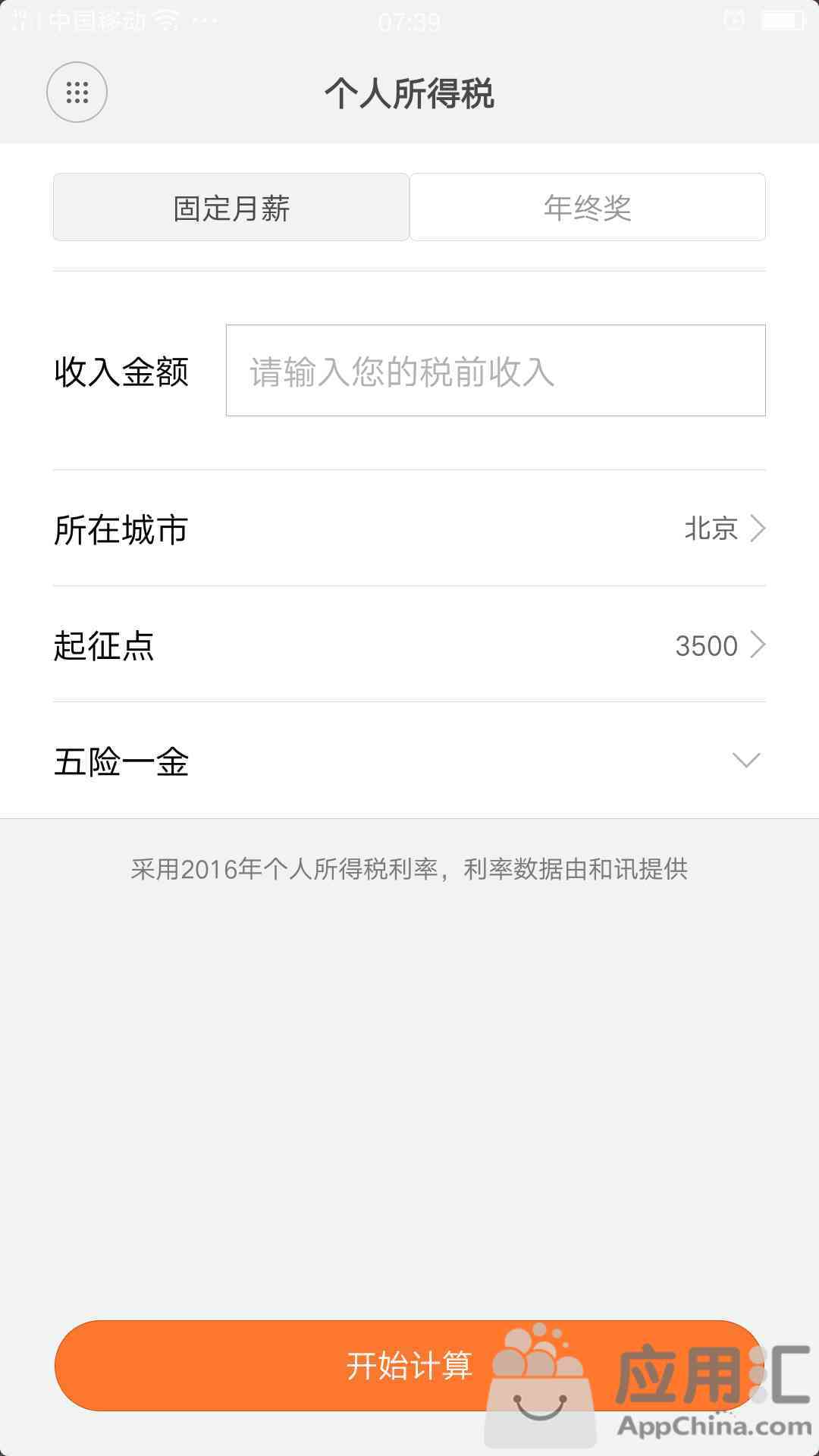This screenshot has width=819, height=1456.
Task: Open the grid menu icon
Action: (x=77, y=92)
